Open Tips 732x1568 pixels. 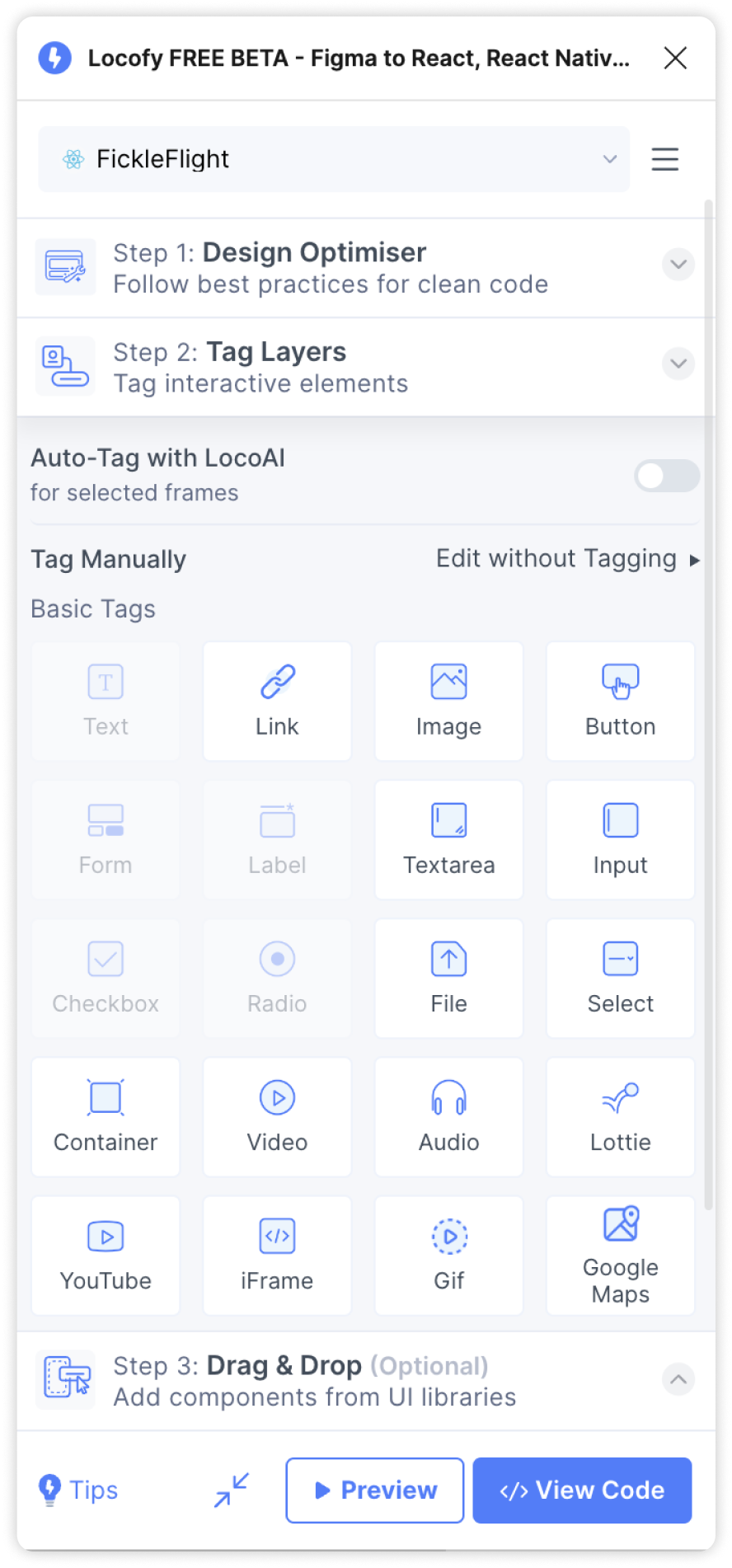pos(78,1491)
